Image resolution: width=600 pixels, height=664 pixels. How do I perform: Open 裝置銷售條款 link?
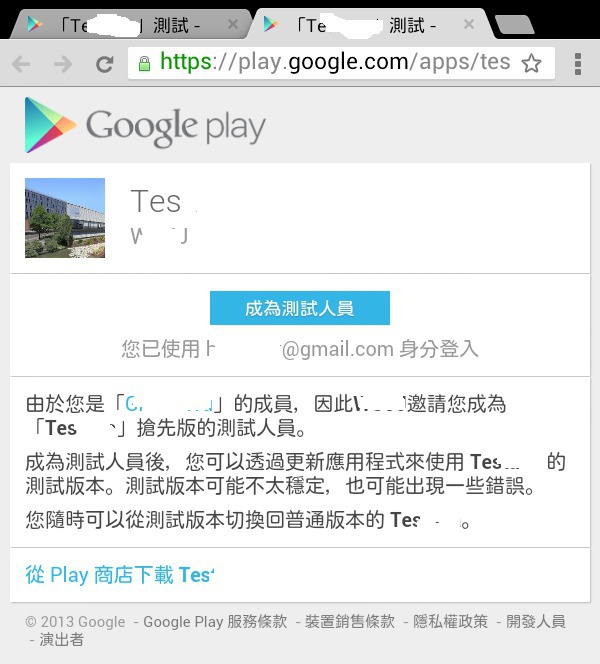coord(350,622)
